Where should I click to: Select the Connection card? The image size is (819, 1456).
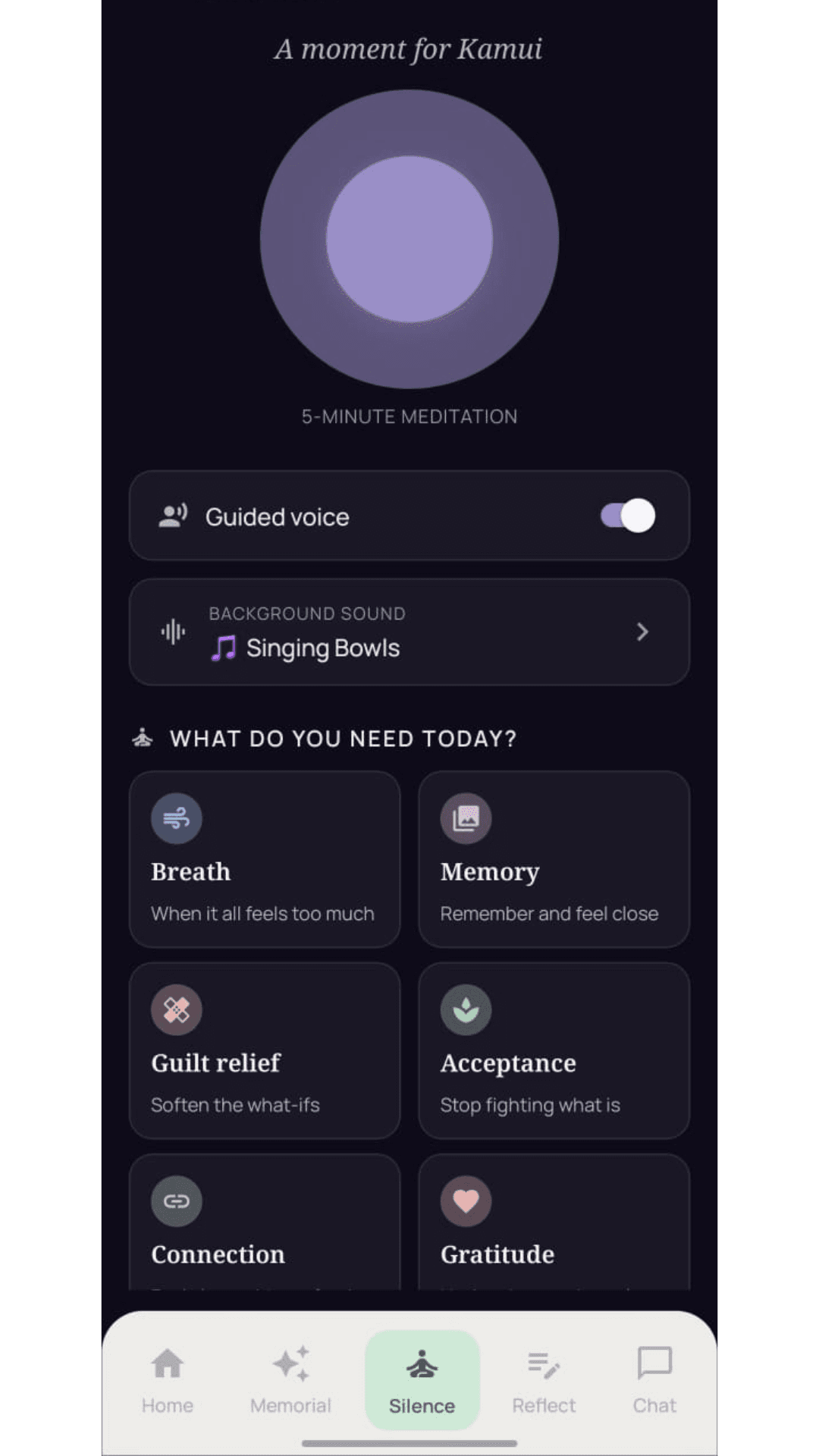click(265, 1222)
